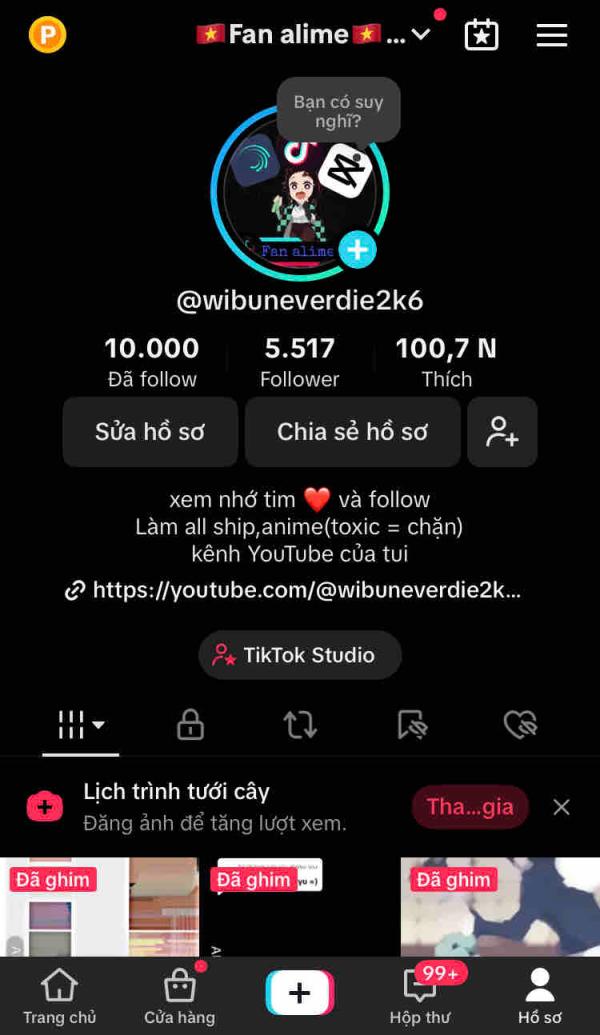Launch TikTok Studio

(x=300, y=655)
